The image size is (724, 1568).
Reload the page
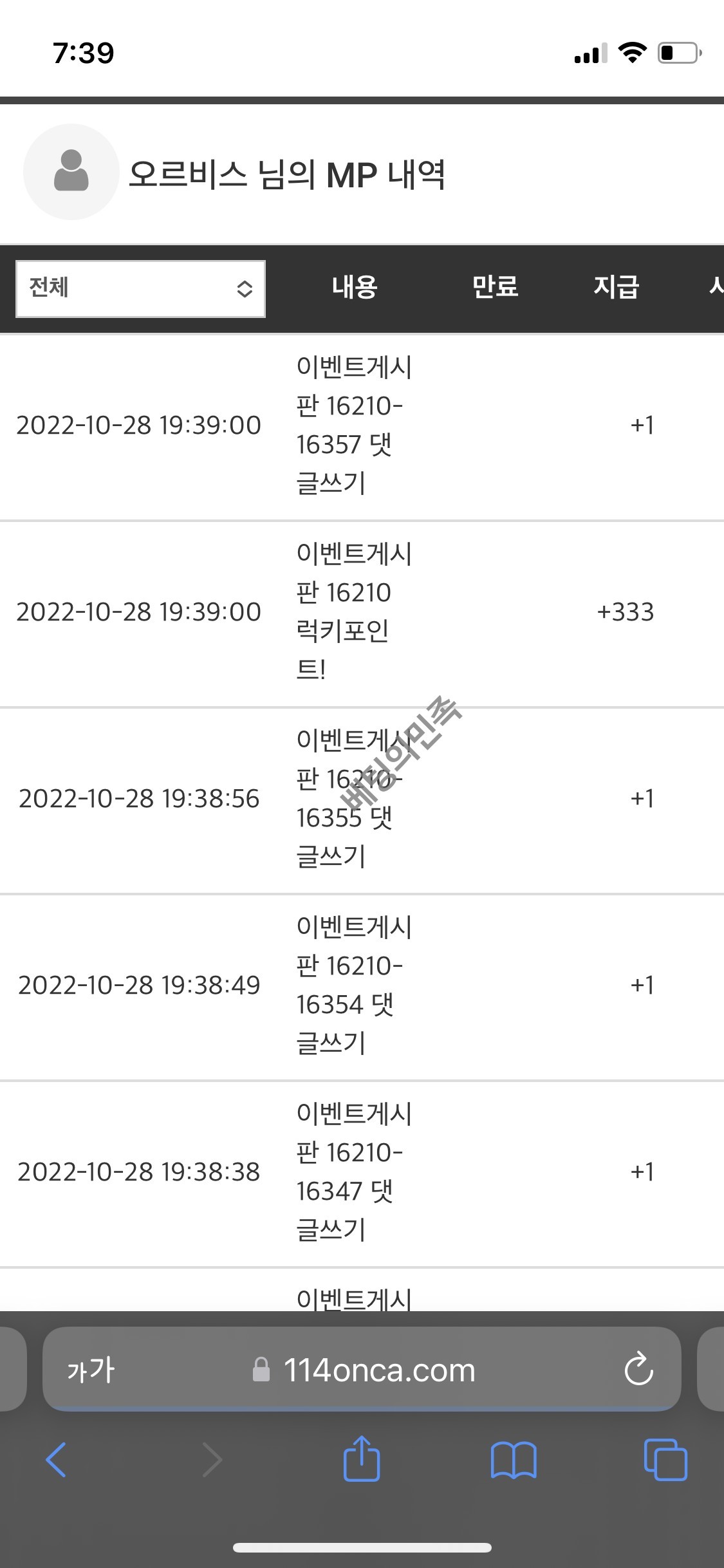(638, 1369)
